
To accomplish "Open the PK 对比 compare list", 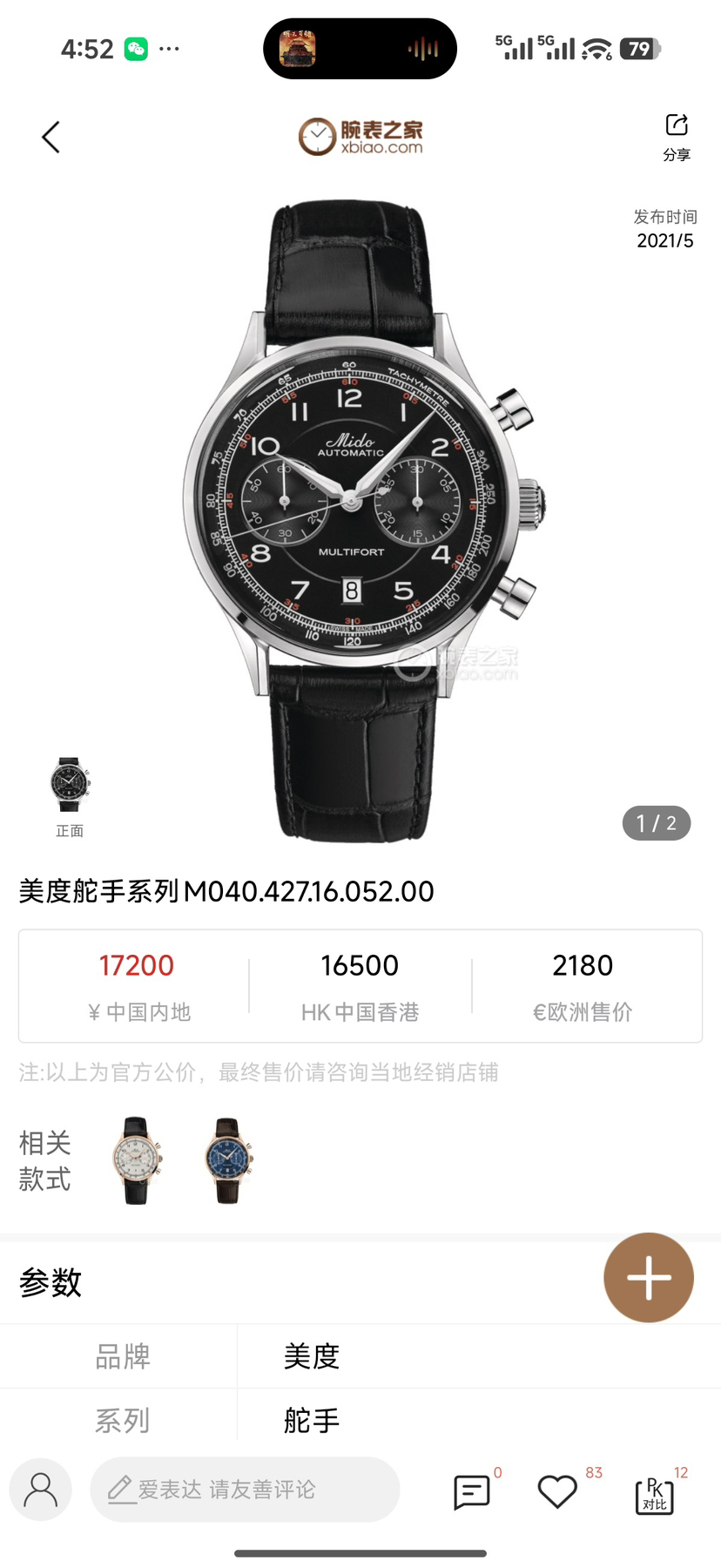I will [x=655, y=1495].
